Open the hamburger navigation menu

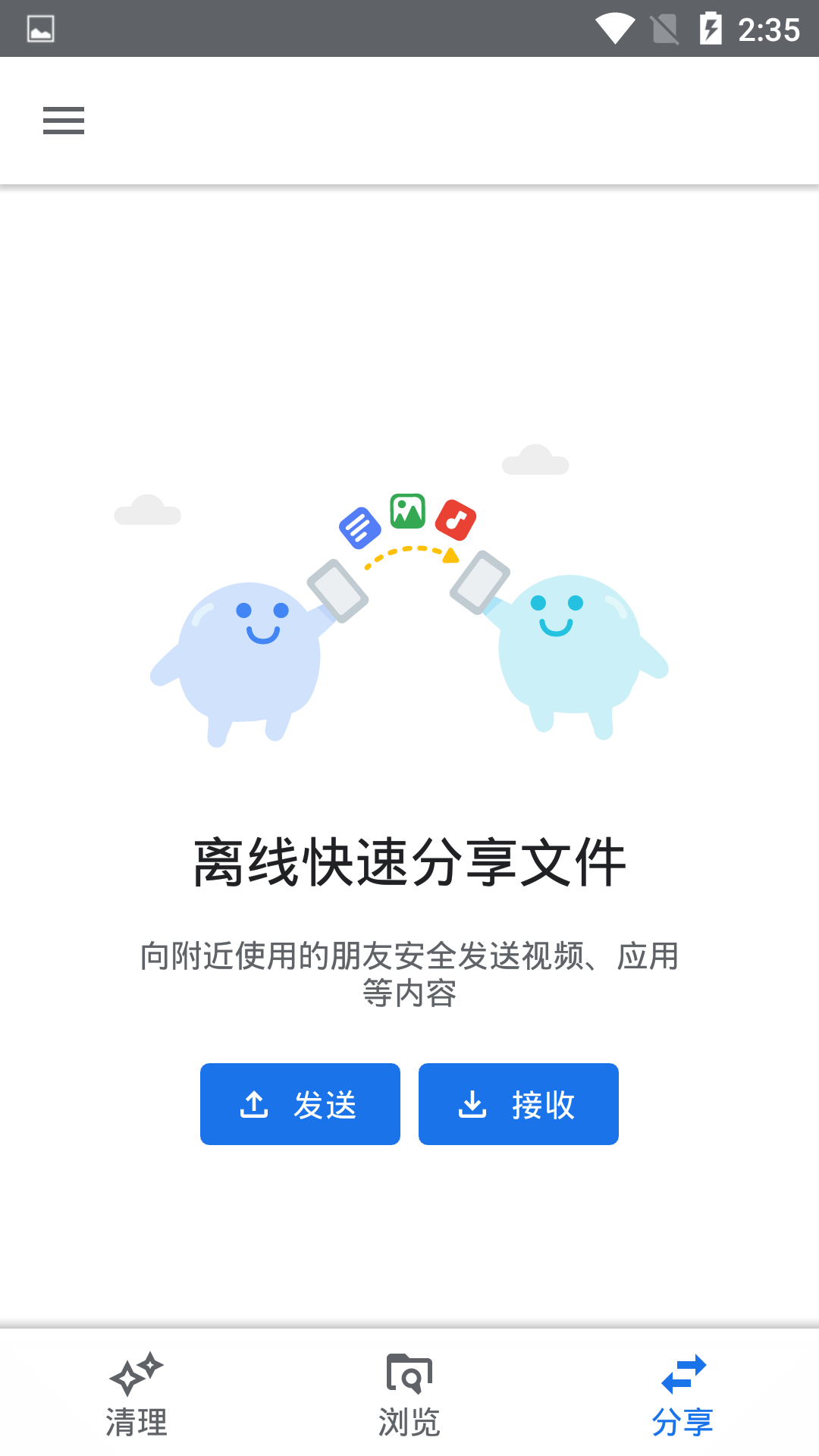64,121
